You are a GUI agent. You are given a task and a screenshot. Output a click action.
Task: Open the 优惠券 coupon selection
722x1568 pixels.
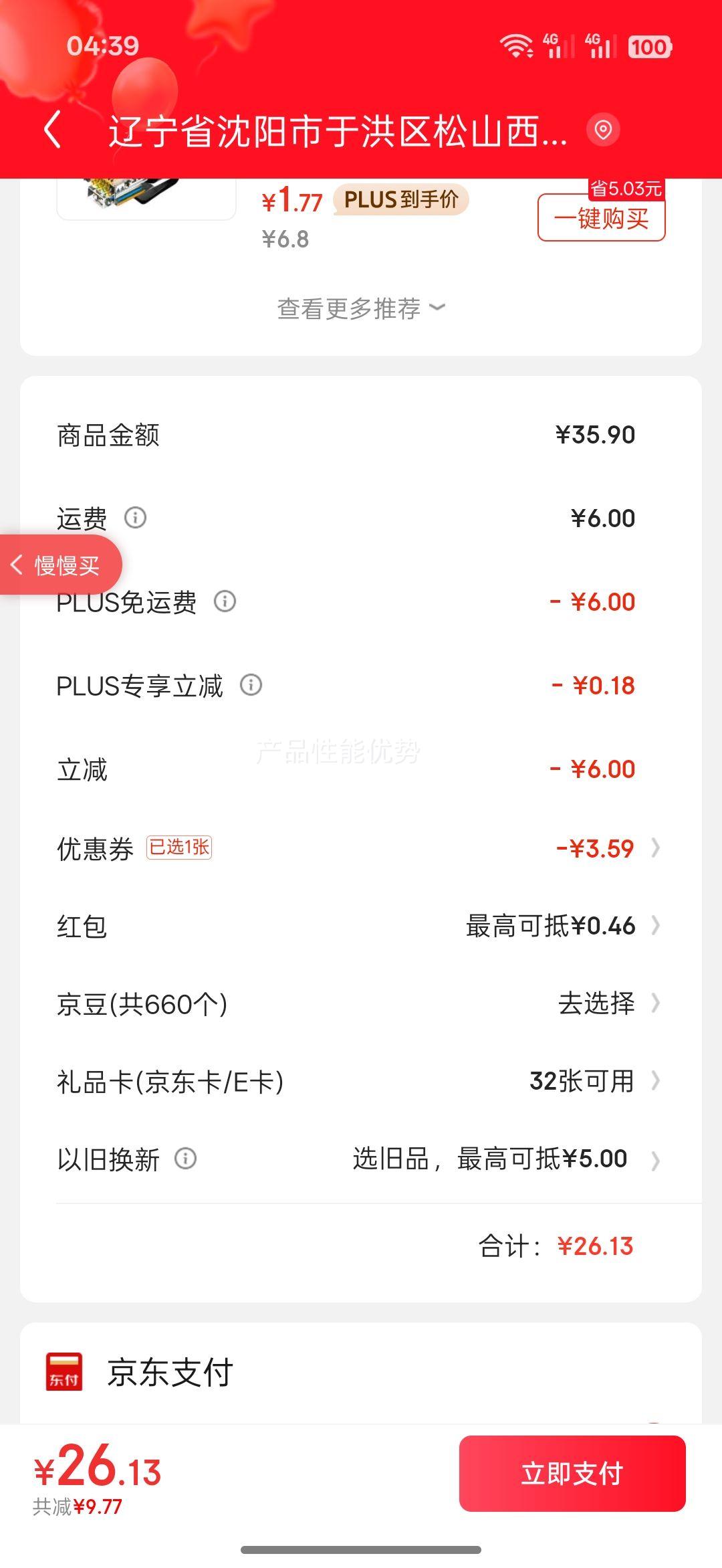[x=602, y=848]
